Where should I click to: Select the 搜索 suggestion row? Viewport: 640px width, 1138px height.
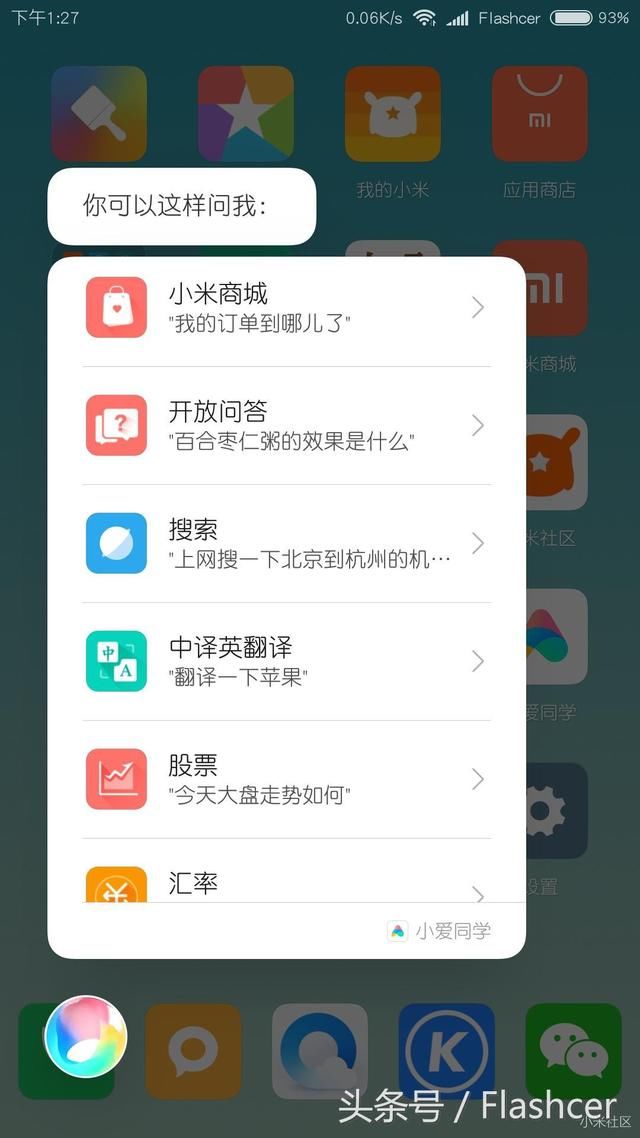coord(286,544)
